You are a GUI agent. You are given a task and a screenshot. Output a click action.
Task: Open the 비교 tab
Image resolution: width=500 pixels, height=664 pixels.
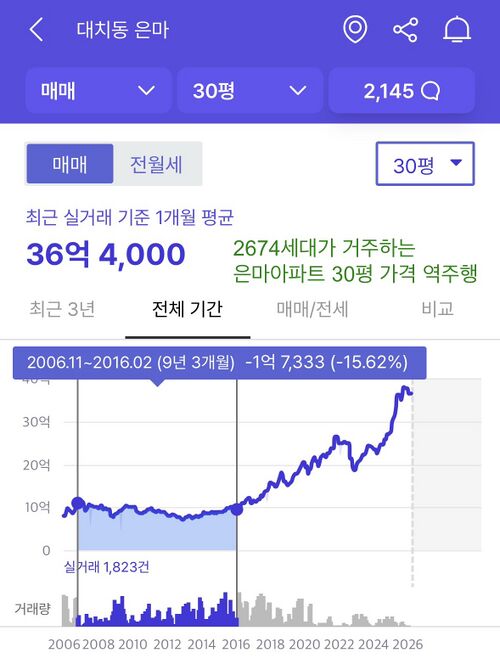[437, 309]
